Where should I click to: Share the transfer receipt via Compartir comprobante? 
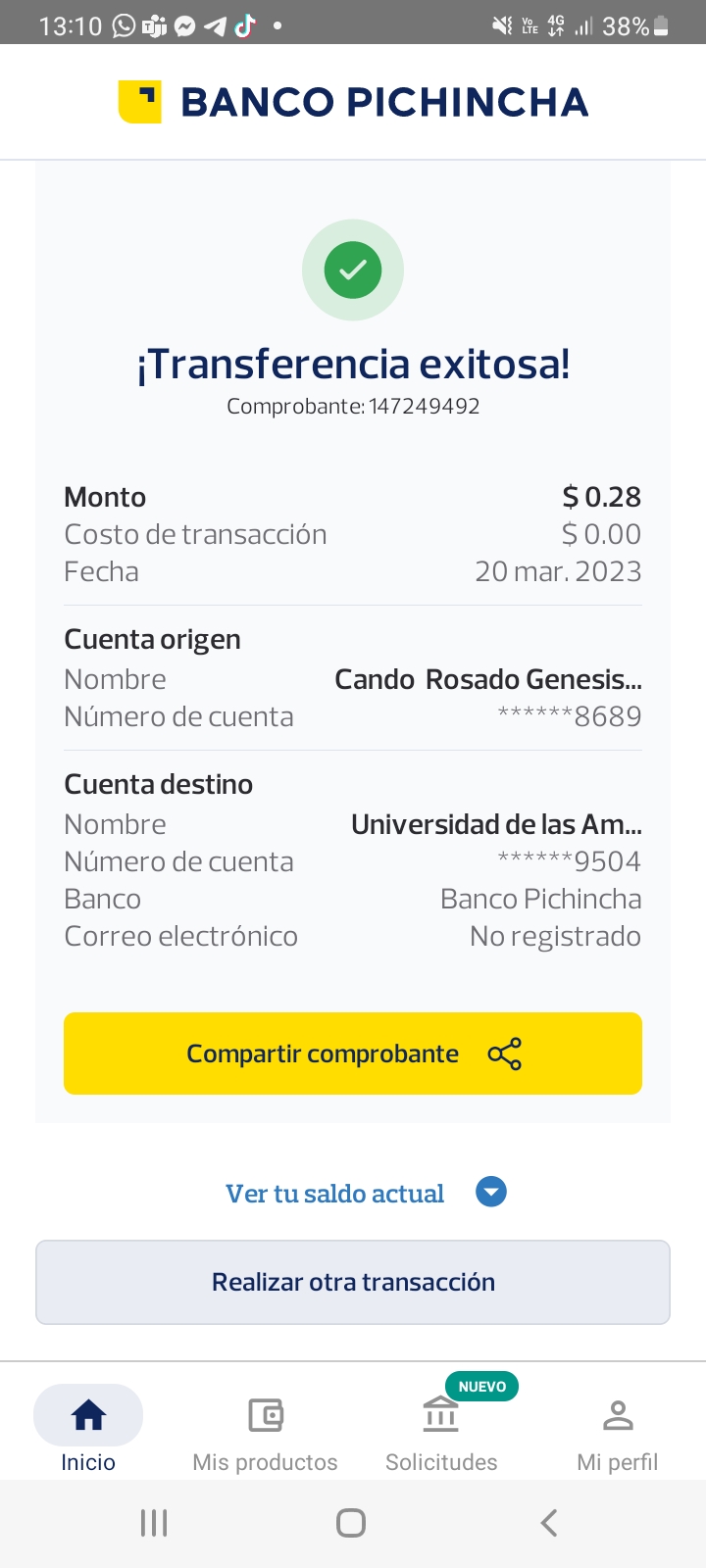tap(353, 1053)
